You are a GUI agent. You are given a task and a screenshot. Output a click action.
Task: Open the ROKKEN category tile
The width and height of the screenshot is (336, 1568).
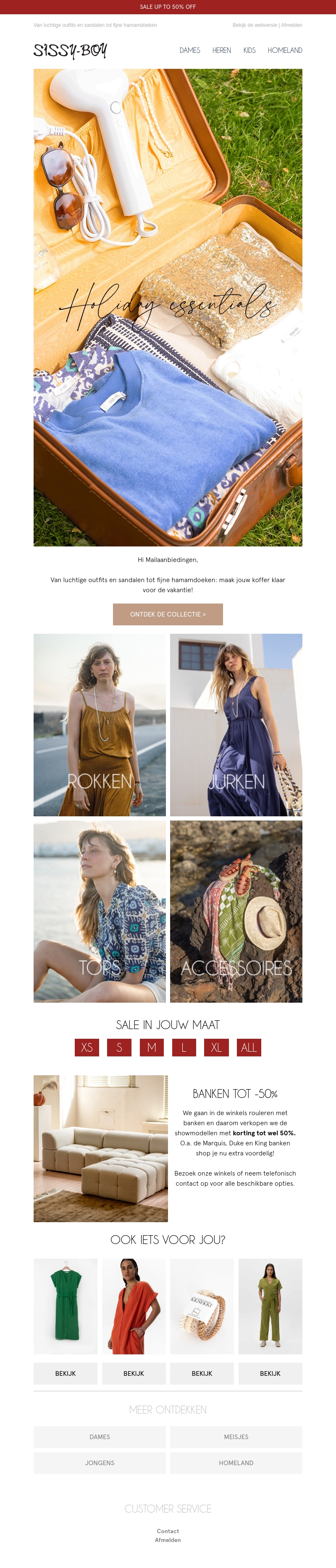point(99,724)
